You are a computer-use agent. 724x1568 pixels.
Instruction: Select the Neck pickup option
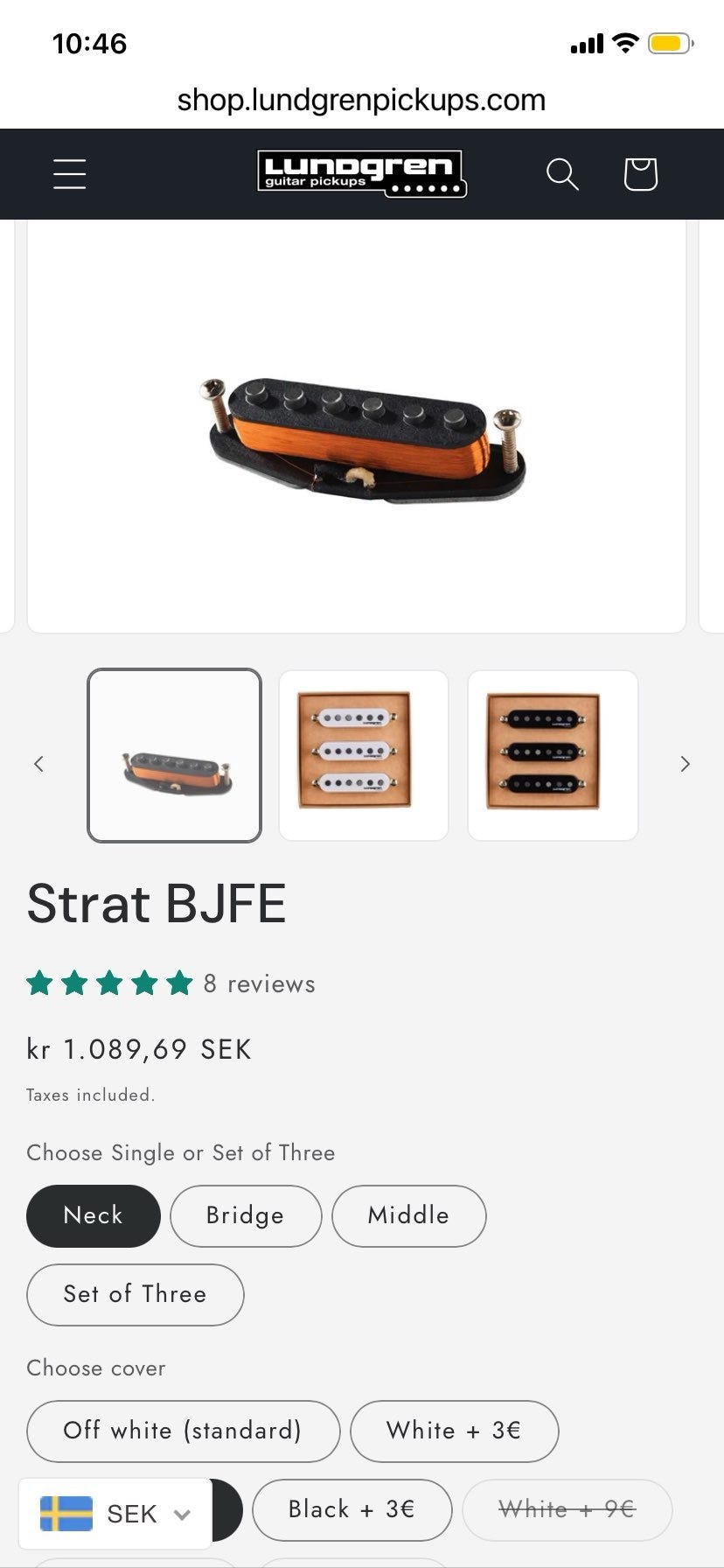pos(94,1215)
